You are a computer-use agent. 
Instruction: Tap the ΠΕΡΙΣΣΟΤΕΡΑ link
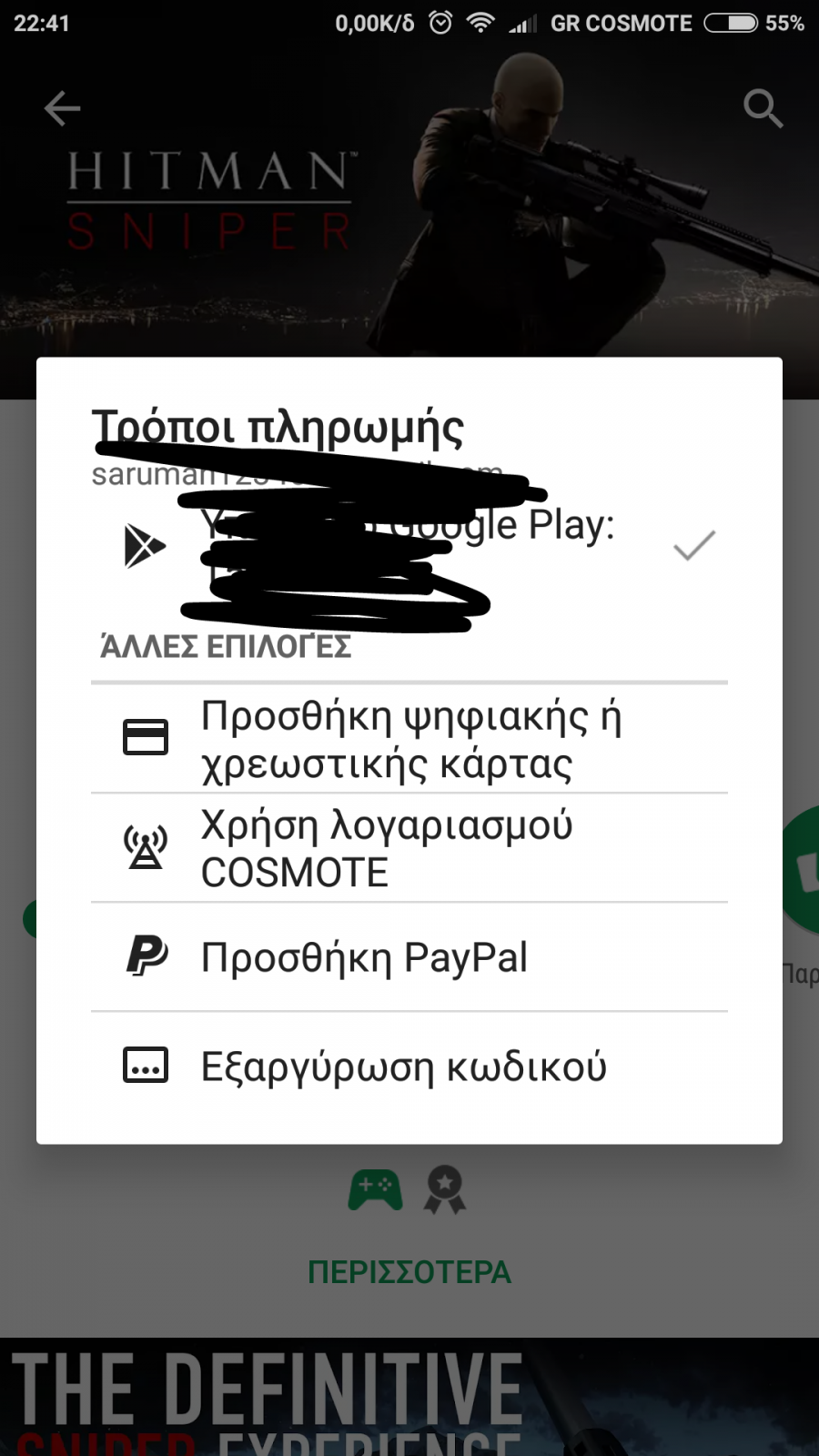coord(409,1271)
